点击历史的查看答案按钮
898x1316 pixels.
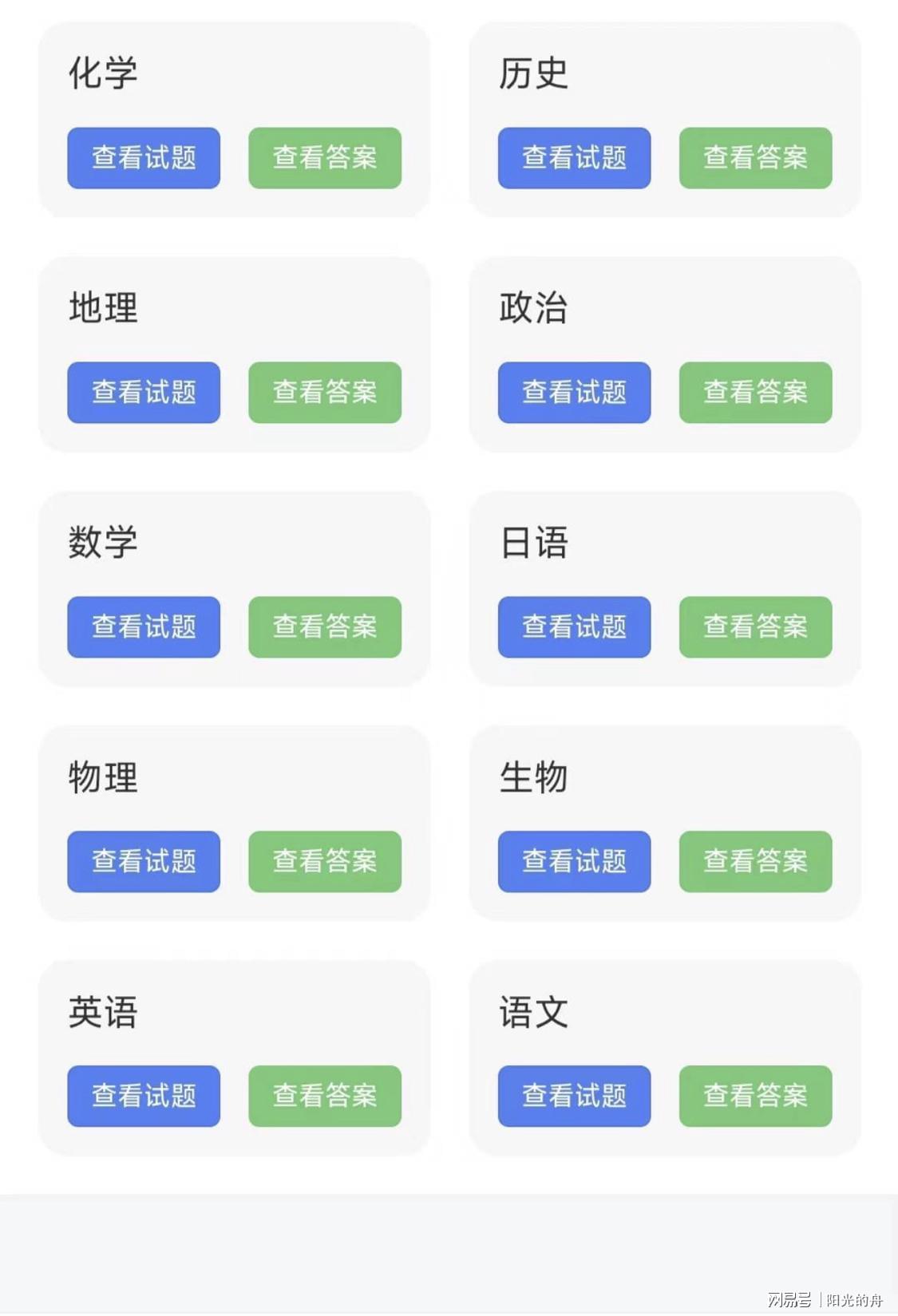[755, 159]
